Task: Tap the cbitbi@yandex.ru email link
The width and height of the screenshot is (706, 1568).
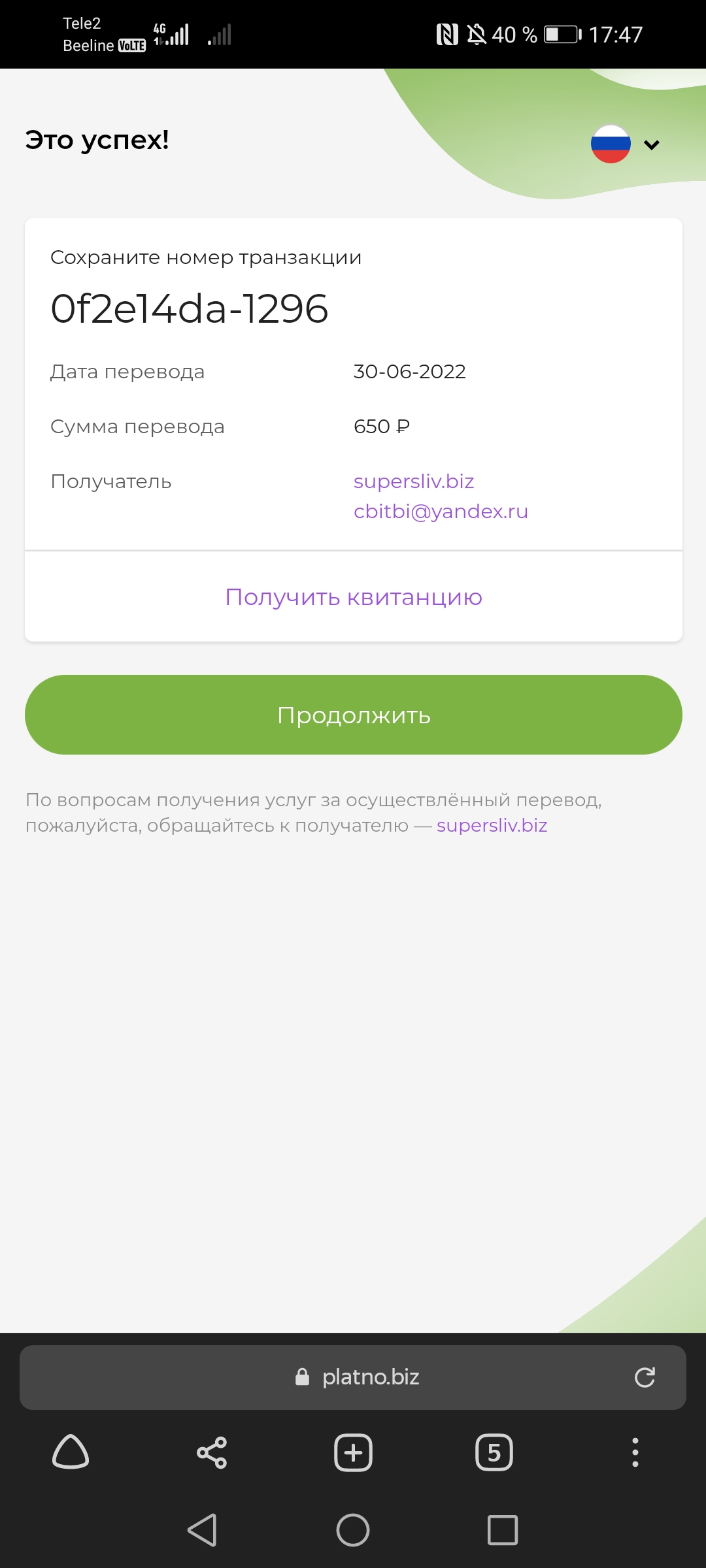Action: [x=441, y=512]
